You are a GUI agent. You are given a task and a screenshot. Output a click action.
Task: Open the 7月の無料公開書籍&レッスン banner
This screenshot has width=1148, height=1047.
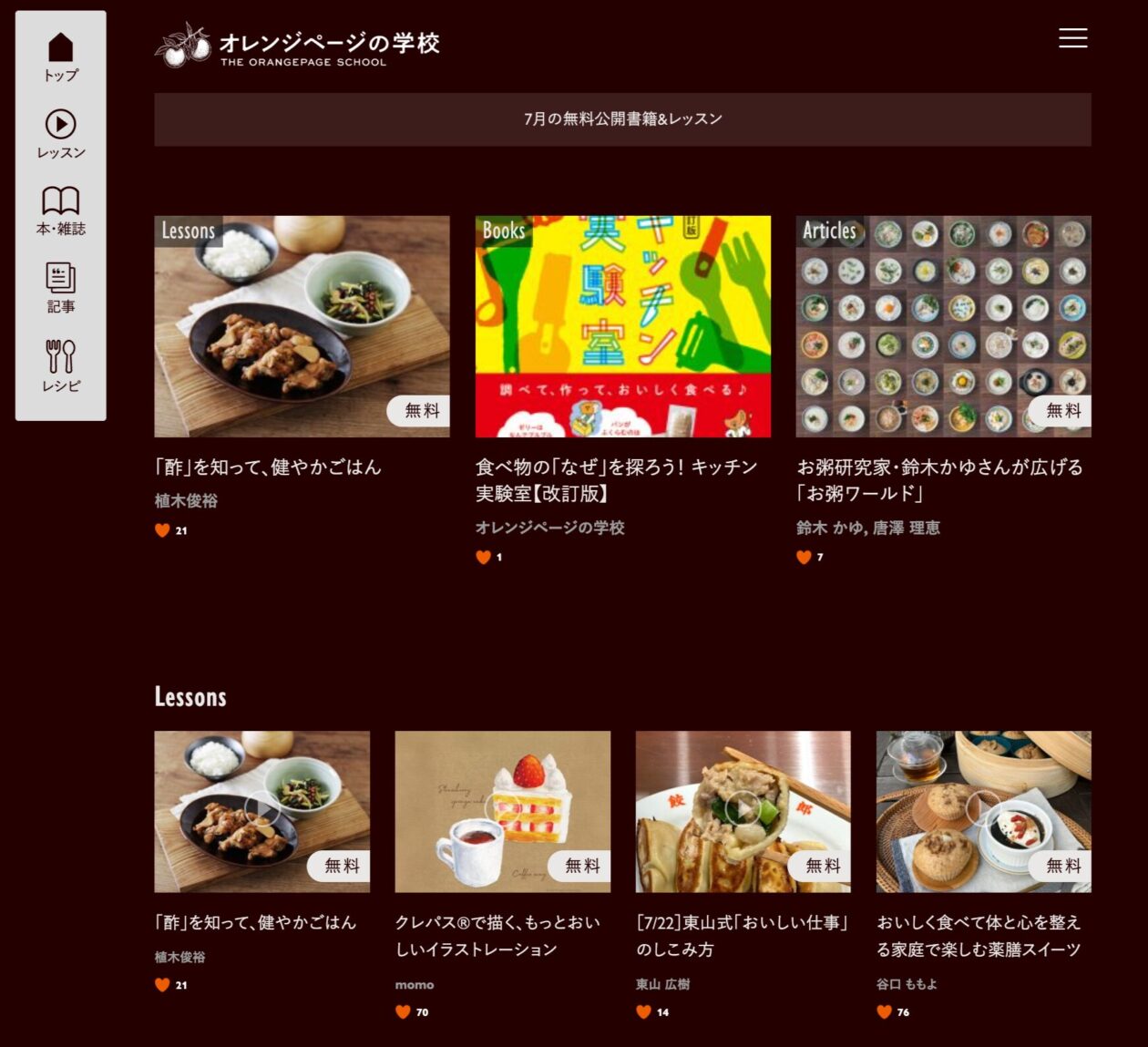point(622,119)
